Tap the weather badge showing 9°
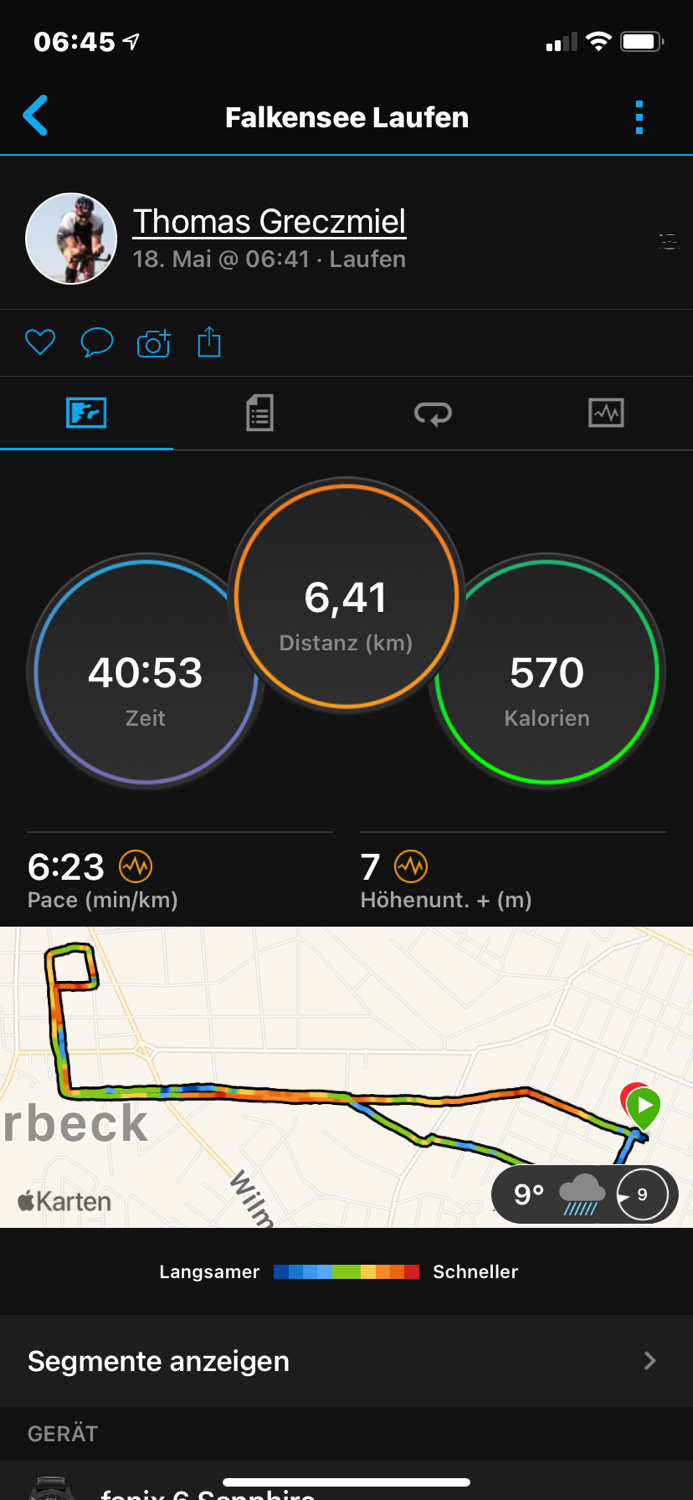The height and width of the screenshot is (1500, 693). click(x=585, y=1194)
